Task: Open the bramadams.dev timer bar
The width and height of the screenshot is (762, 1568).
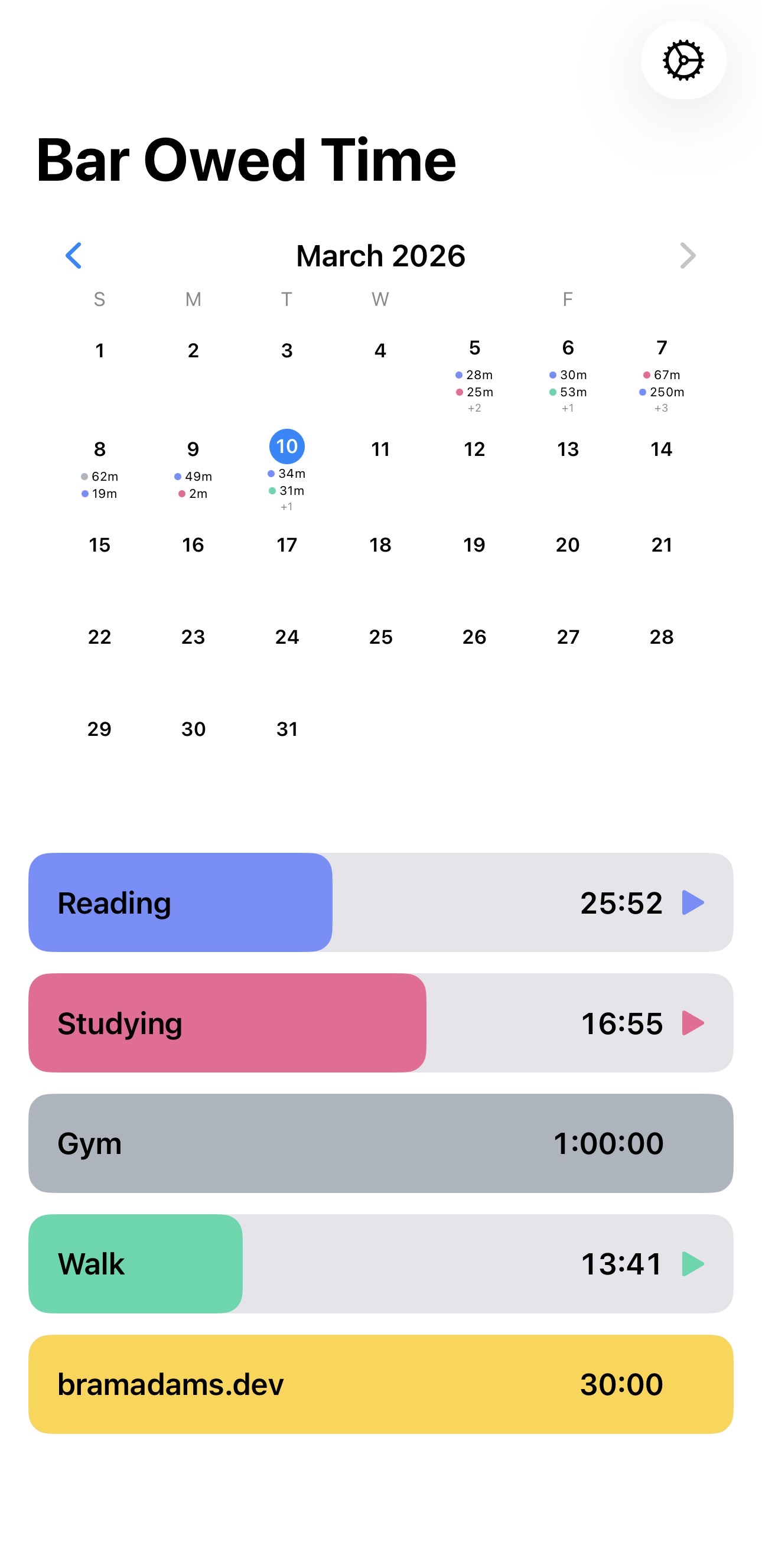Action: 380,1384
